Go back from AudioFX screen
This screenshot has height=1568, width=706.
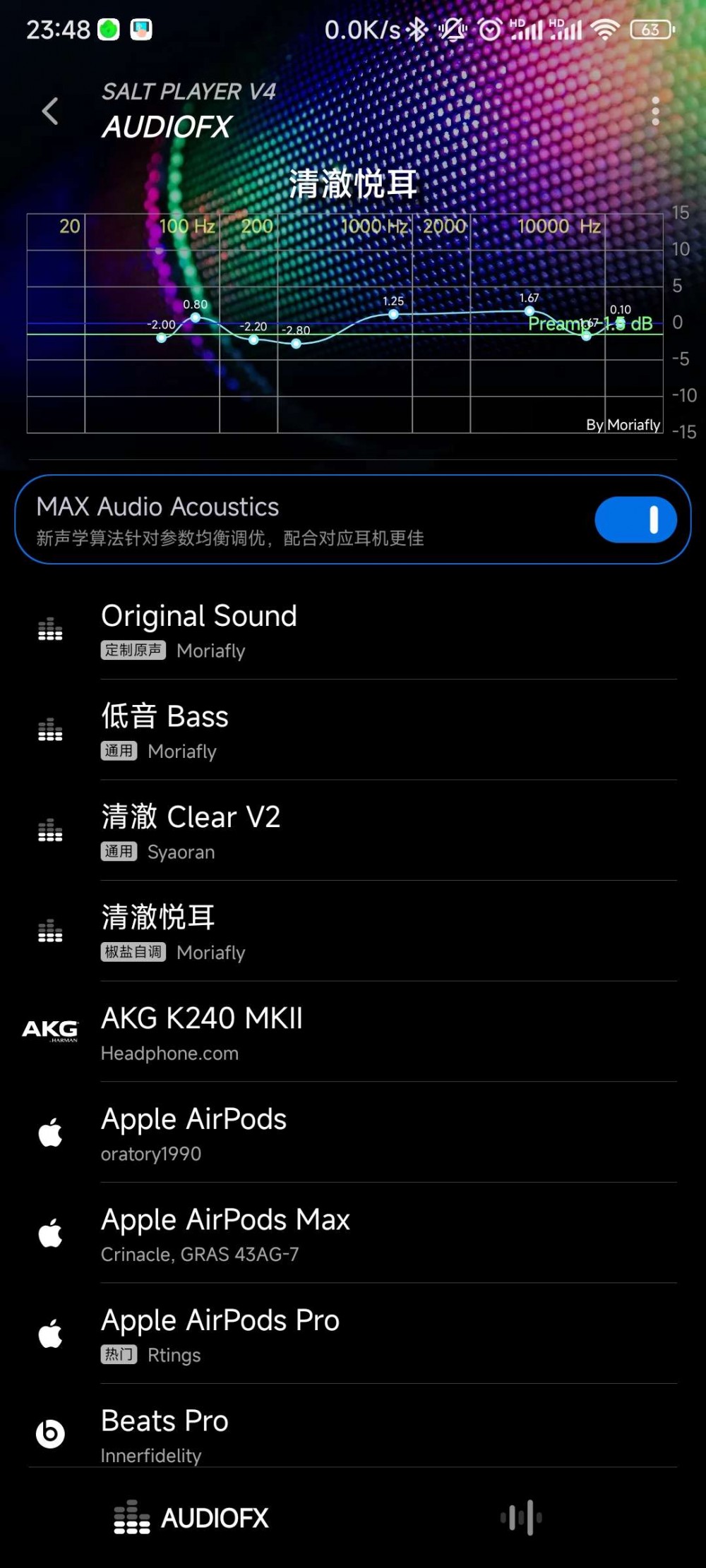coord(50,111)
